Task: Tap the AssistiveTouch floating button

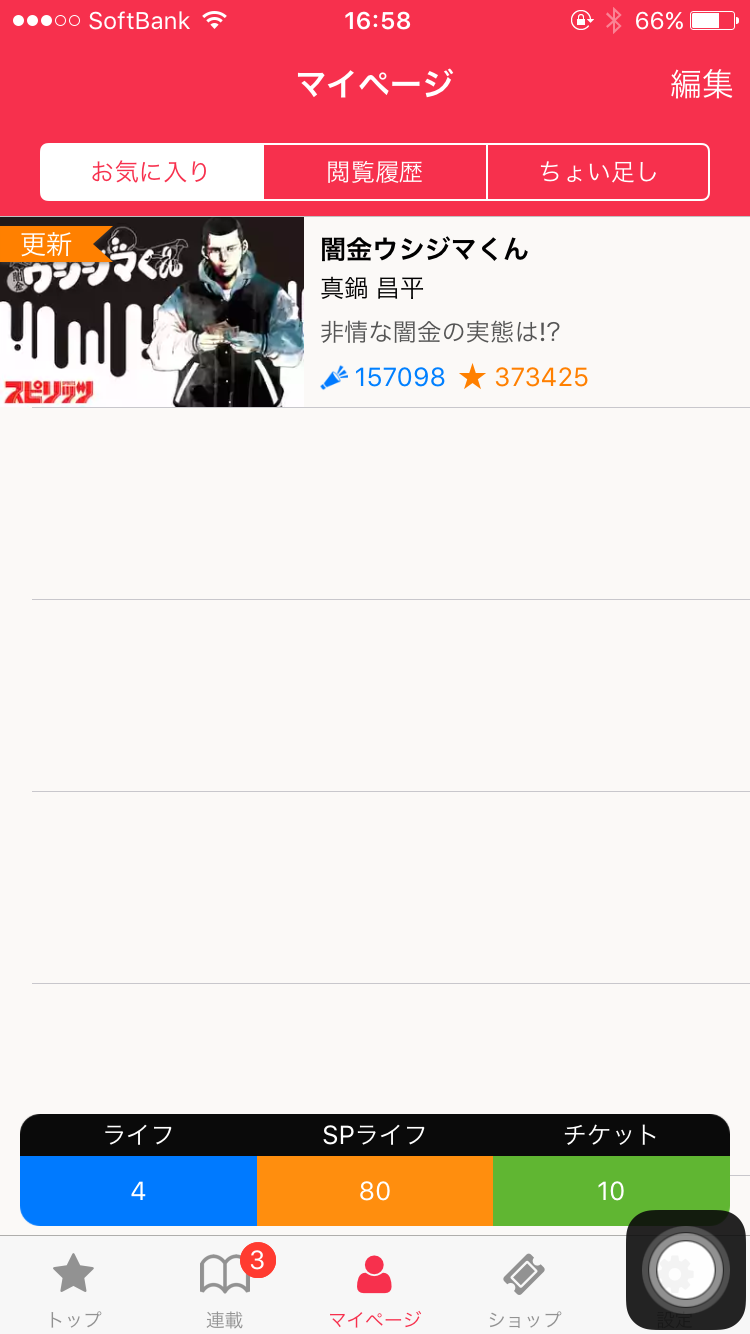Action: point(686,1270)
